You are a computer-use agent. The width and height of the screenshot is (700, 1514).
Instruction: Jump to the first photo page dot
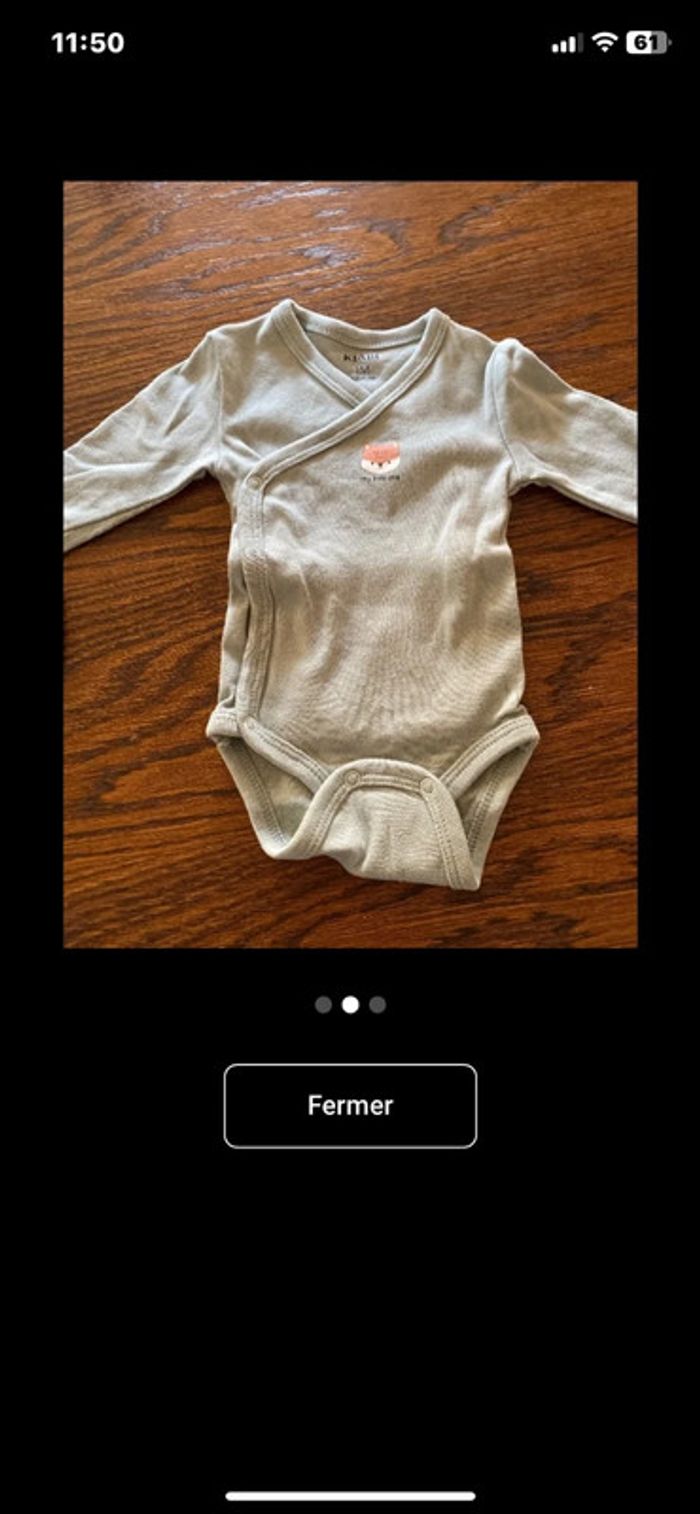coord(323,1005)
